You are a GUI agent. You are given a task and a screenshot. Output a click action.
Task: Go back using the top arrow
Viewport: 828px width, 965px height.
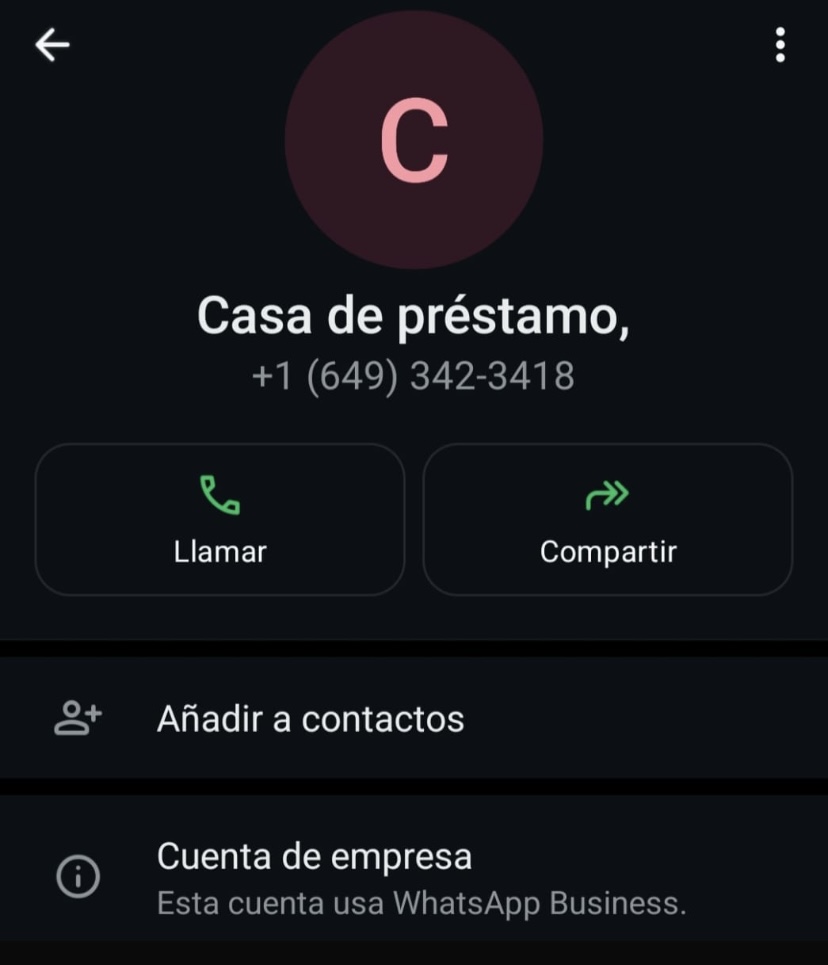pos(52,45)
